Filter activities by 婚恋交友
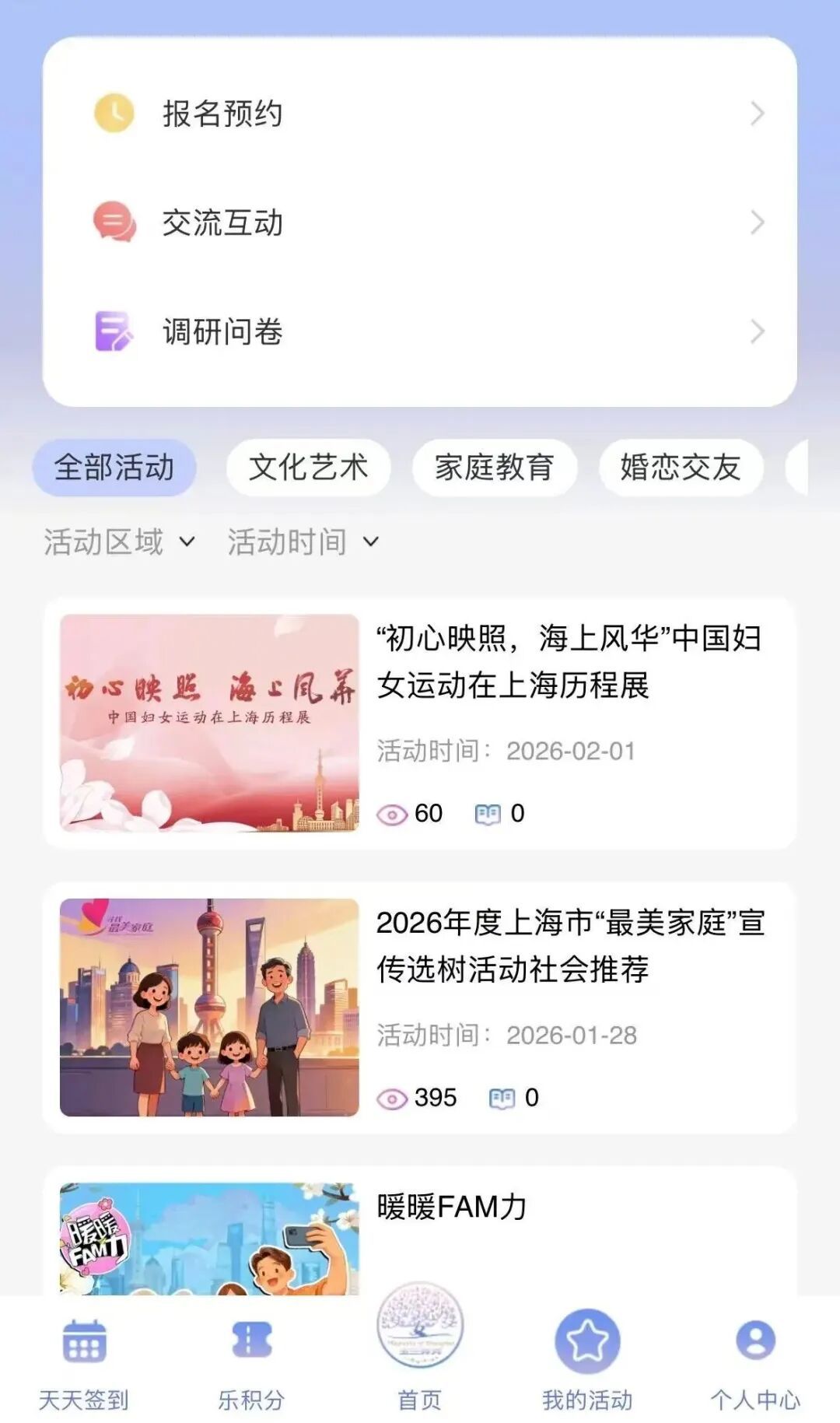The height and width of the screenshot is (1423, 840). [681, 468]
